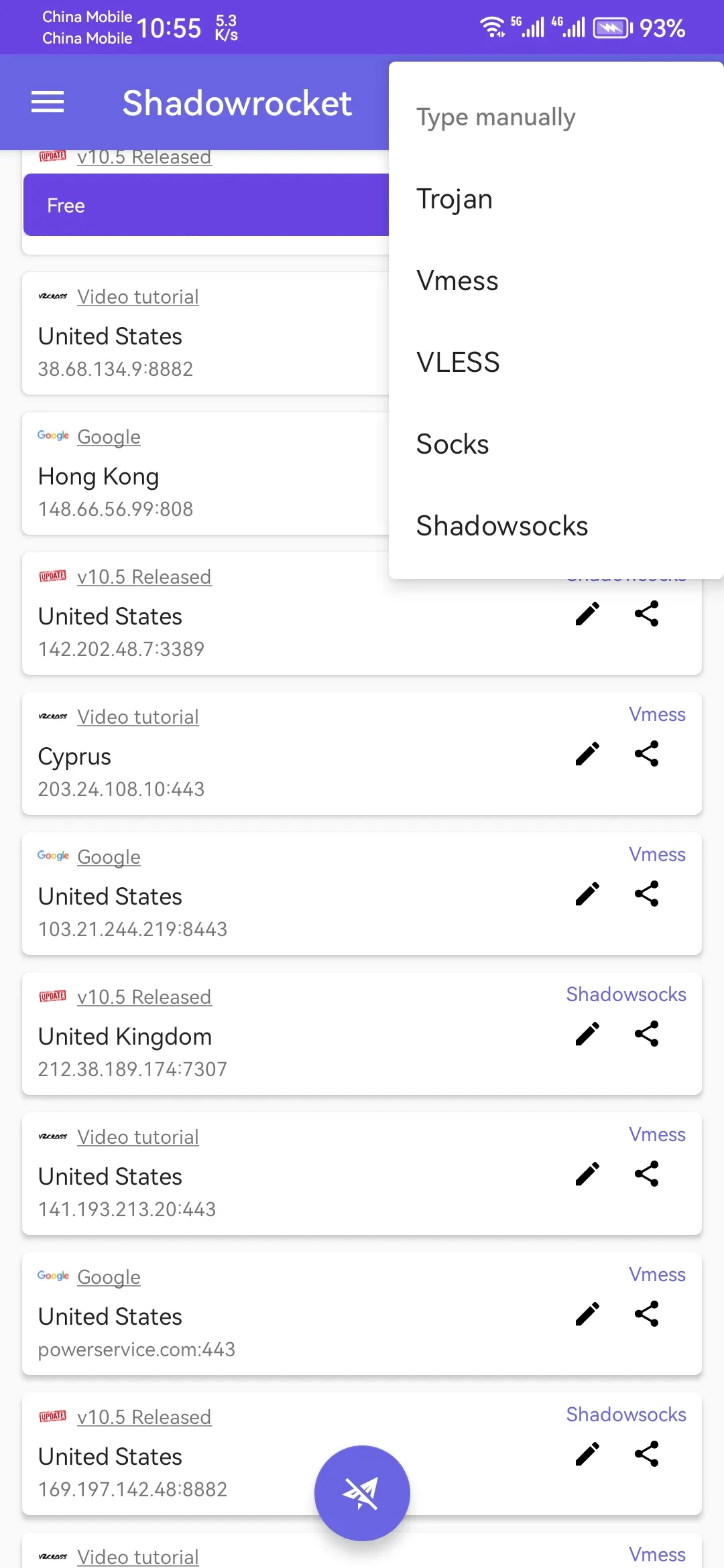
Task: Select VLESS protocol option
Action: [458, 363]
